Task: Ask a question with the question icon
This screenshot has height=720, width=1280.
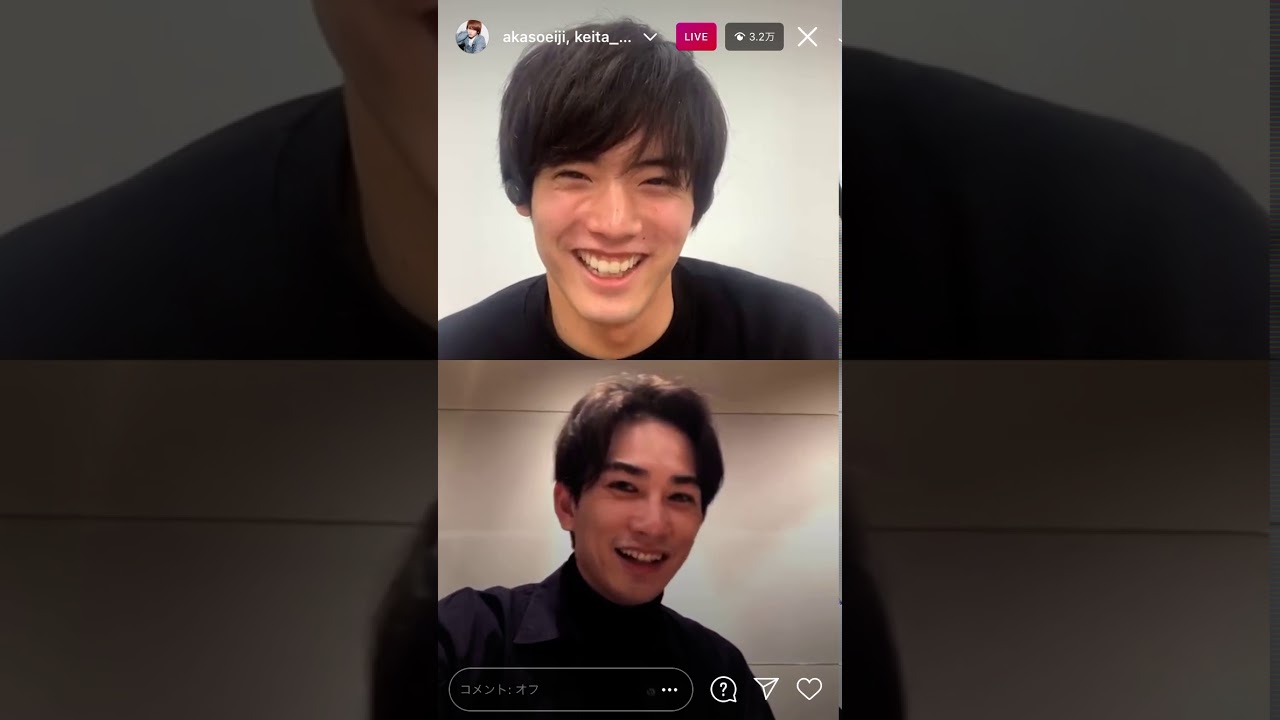Action: (x=723, y=689)
